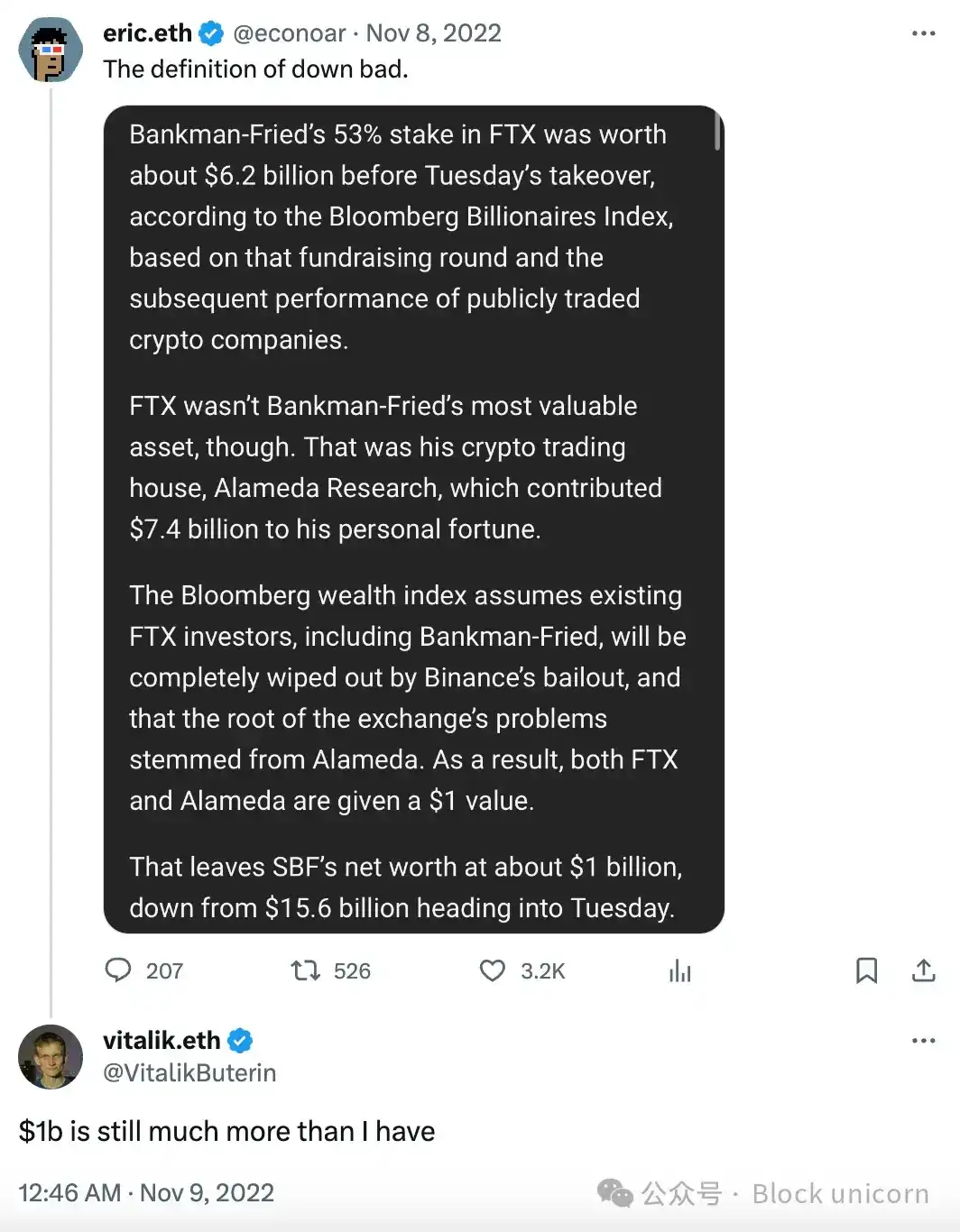Image resolution: width=960 pixels, height=1232 pixels.
Task: Open overflow menu on vitalik.eth's reply
Action: click(x=923, y=1041)
